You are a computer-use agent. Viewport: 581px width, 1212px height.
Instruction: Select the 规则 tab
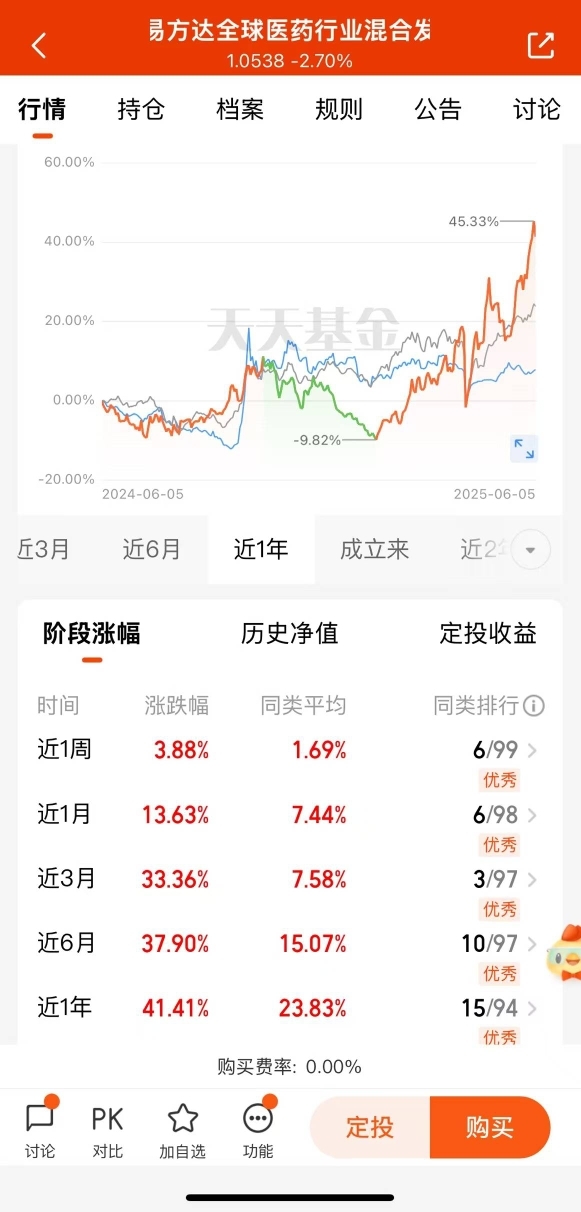coord(339,109)
